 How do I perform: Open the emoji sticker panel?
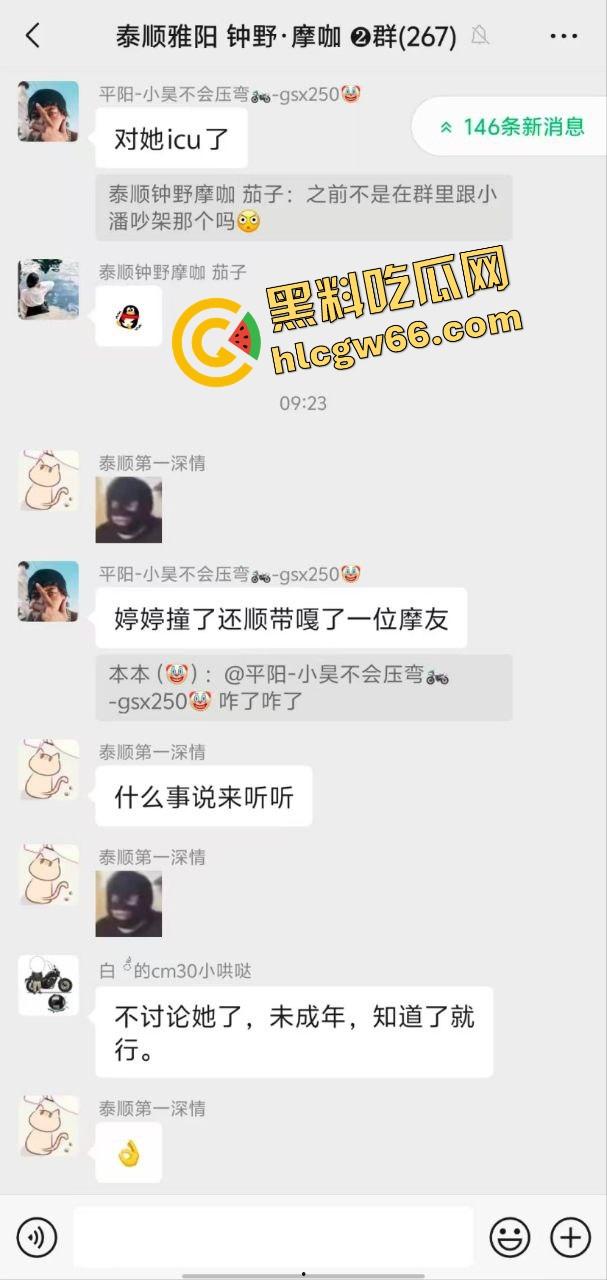(x=509, y=1238)
